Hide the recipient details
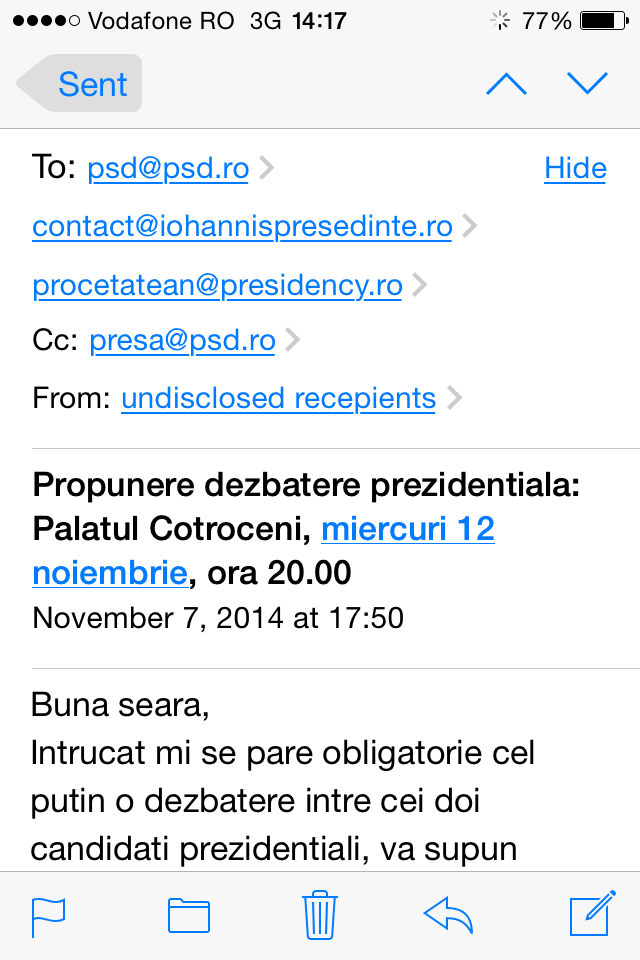The image size is (640, 960). tap(575, 169)
